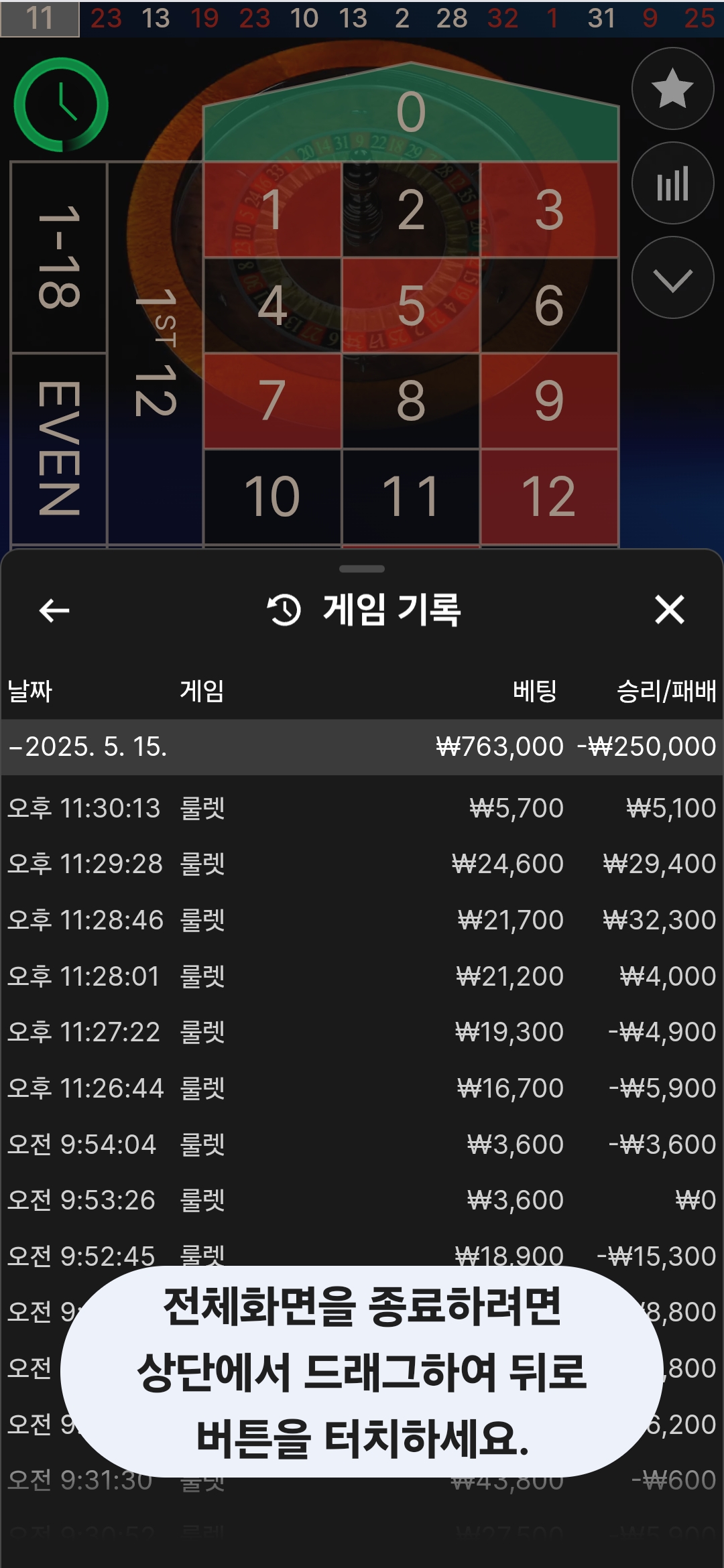This screenshot has width=724, height=1568.
Task: Bet on the EVEN field
Action: click(x=59, y=448)
